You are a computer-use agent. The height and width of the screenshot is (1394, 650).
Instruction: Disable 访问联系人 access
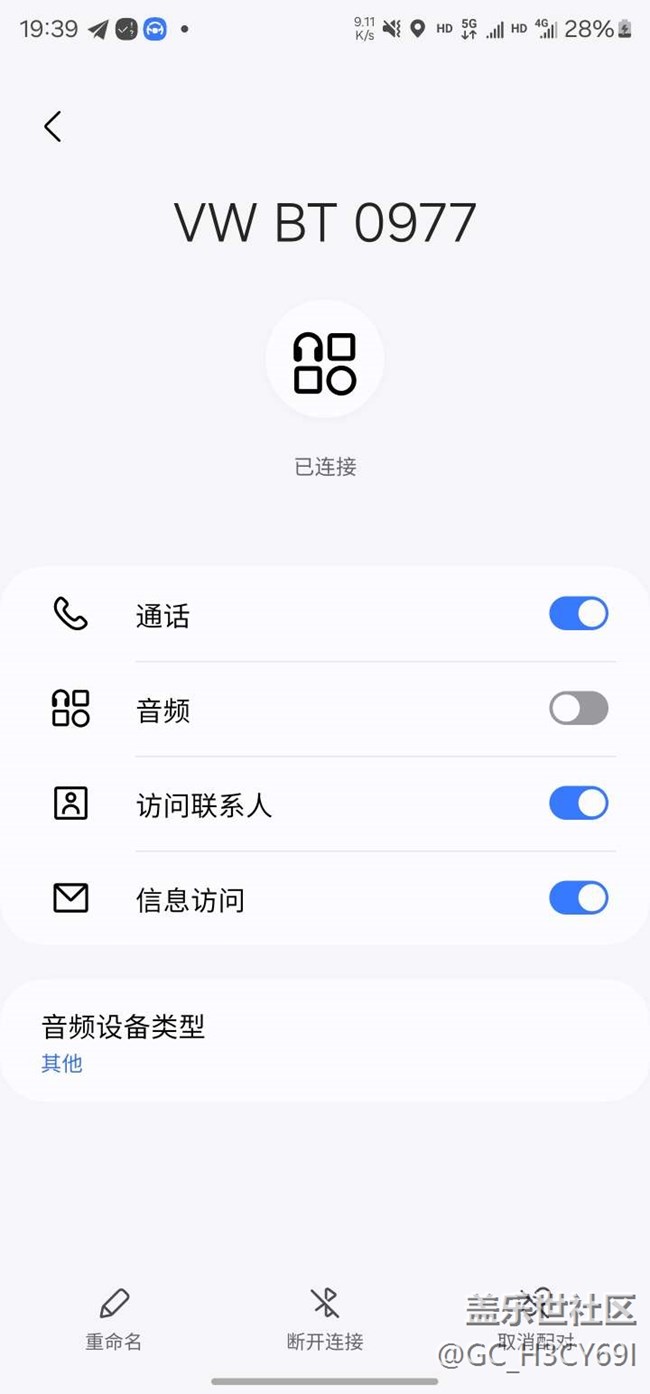578,803
